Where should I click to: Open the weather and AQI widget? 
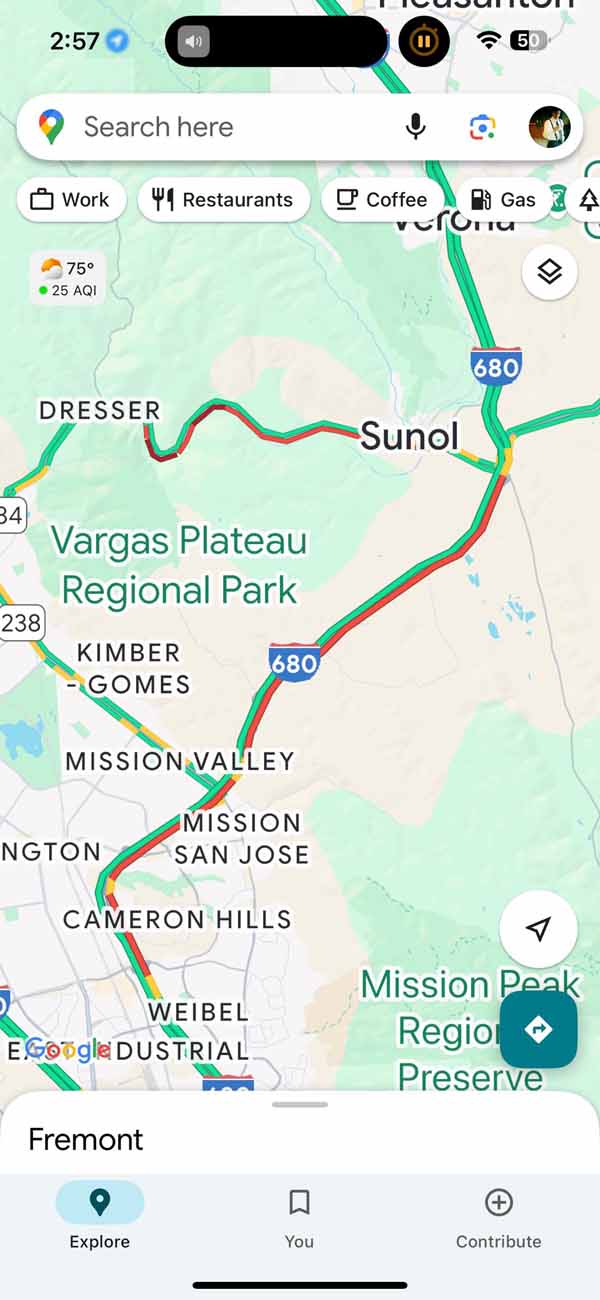(68, 278)
